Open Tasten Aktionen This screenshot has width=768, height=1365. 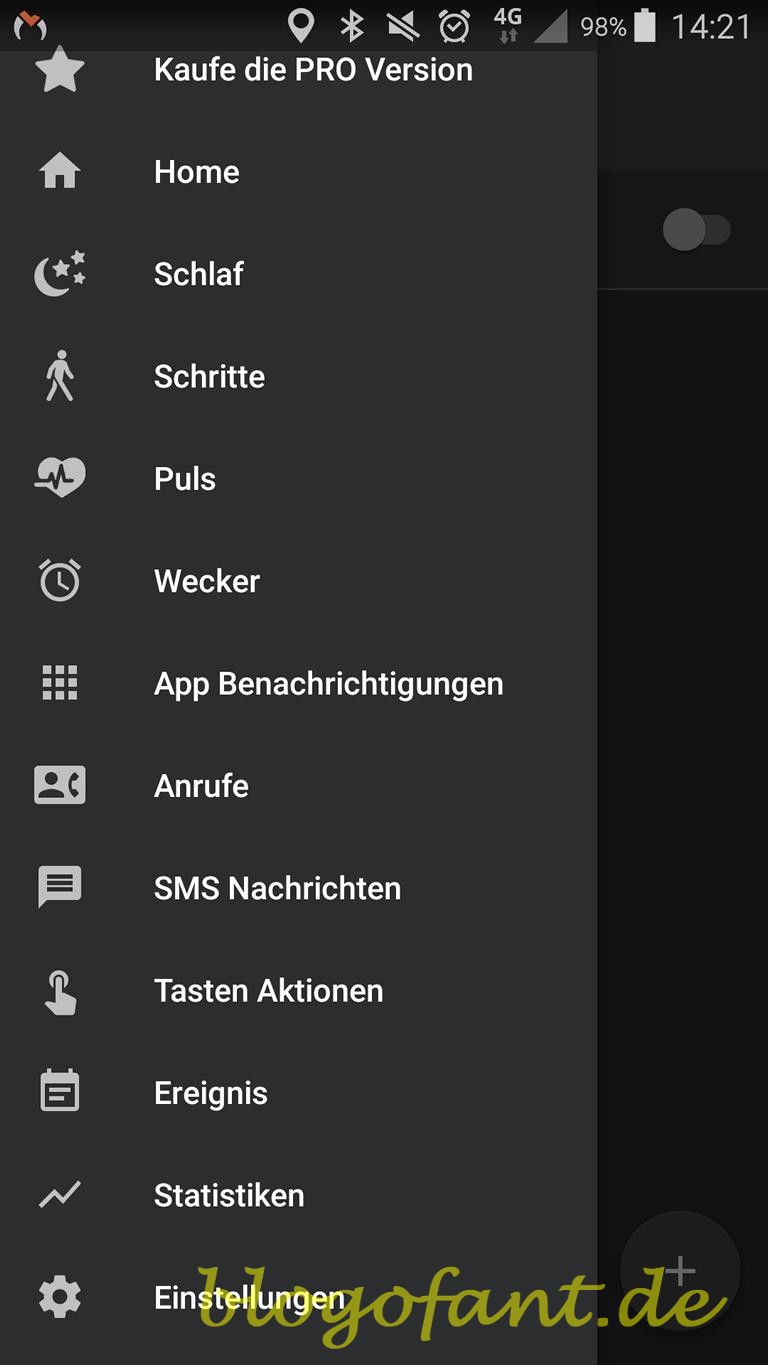click(268, 991)
